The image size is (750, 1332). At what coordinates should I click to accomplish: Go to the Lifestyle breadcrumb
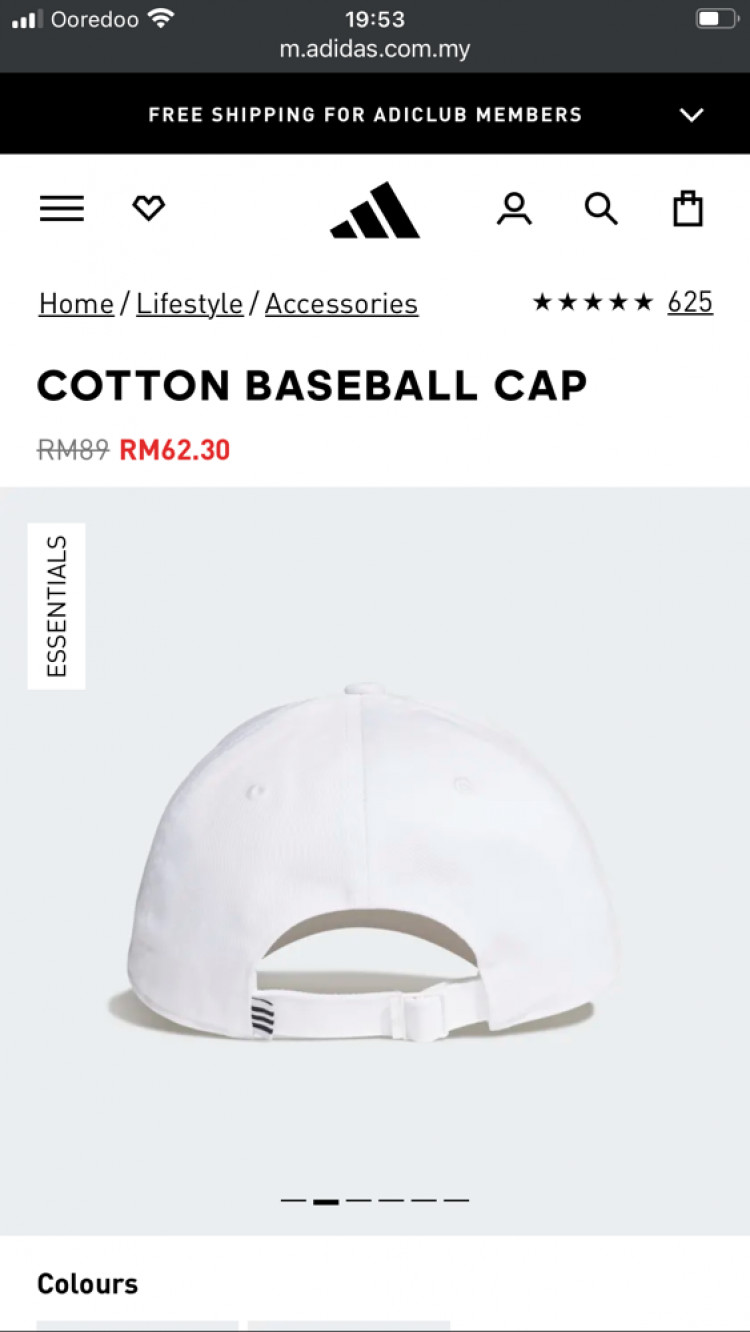(189, 304)
